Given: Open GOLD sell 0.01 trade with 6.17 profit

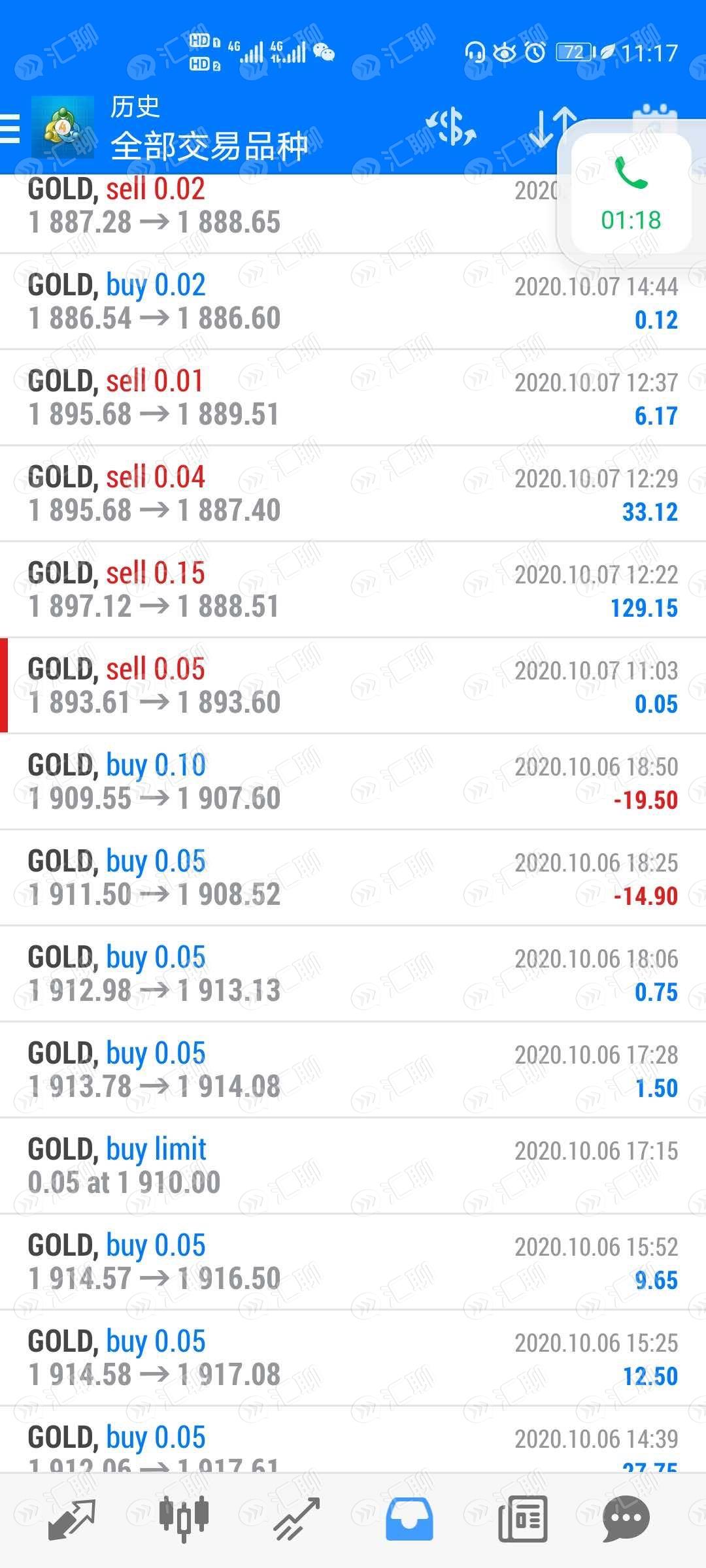Looking at the screenshot, I should 353,398.
